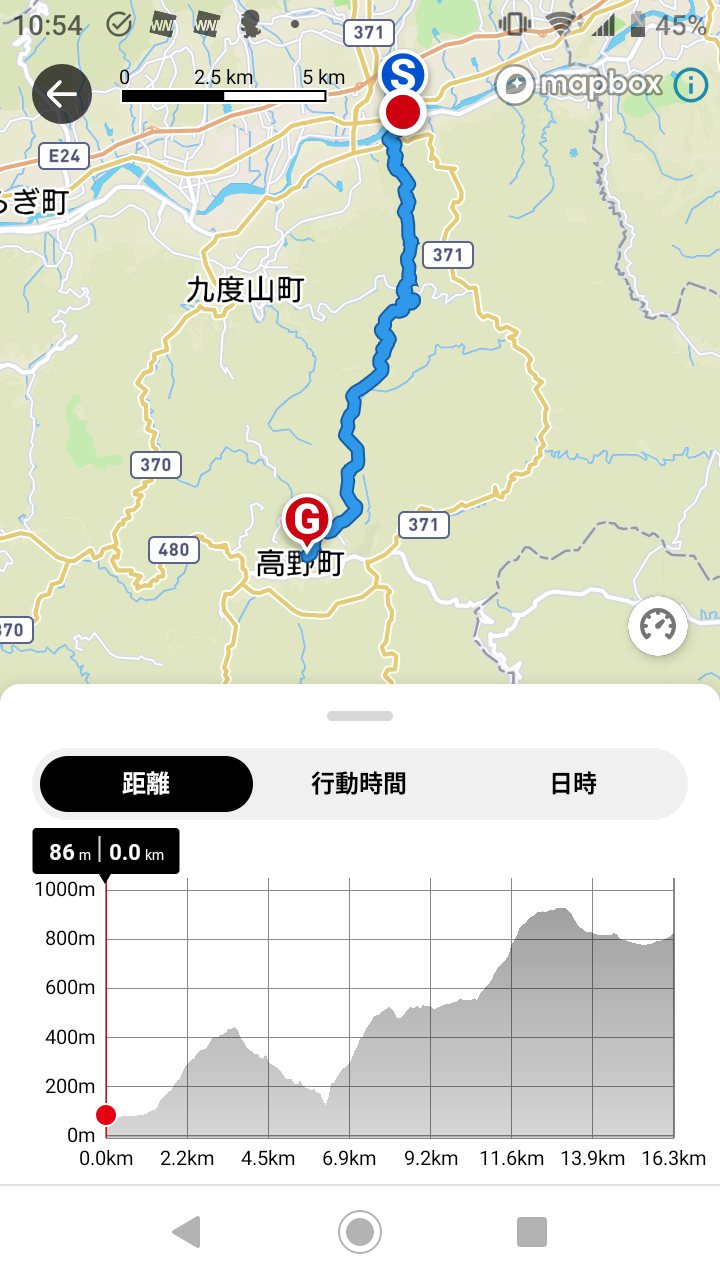Tap the bottom sheet drag handle

[360, 716]
